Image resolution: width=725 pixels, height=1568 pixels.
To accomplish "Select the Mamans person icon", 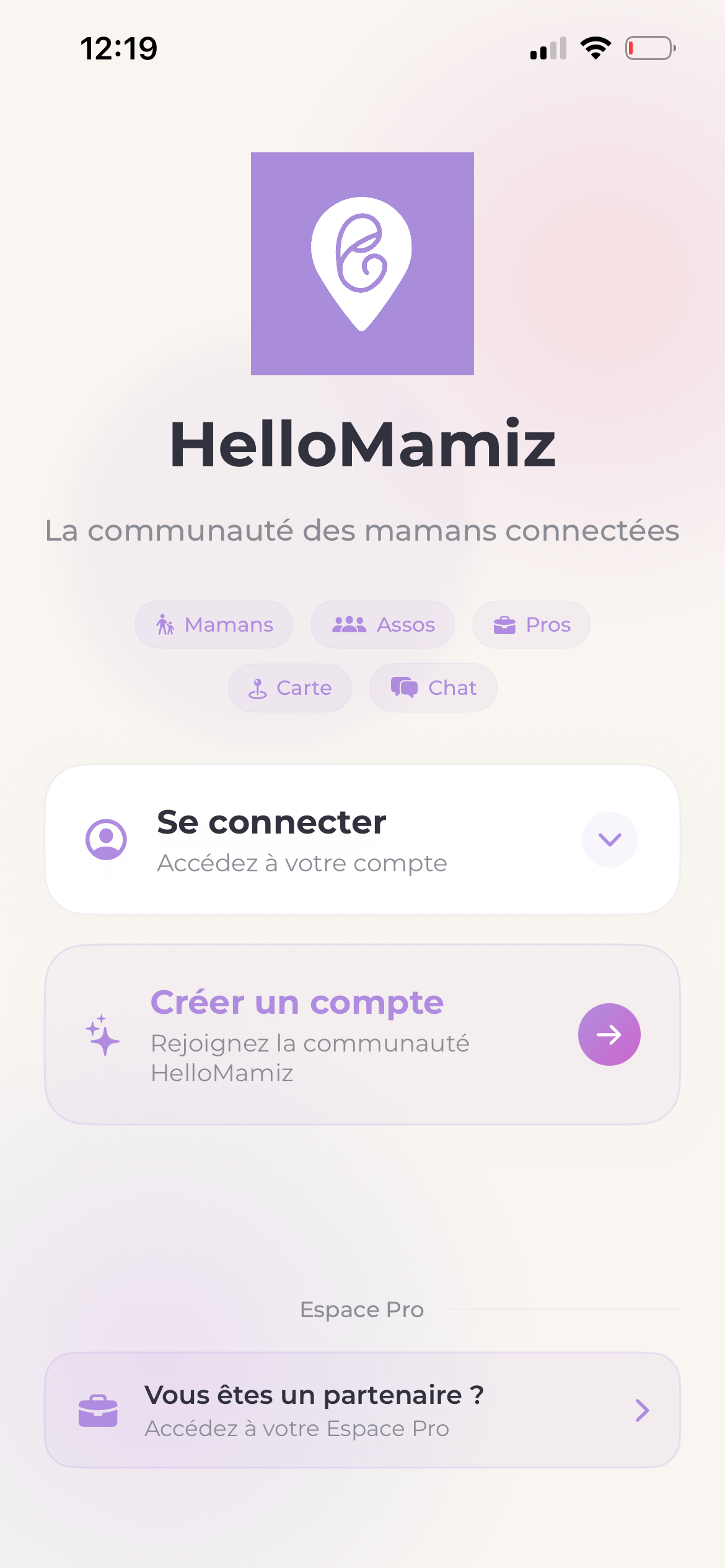I will point(166,624).
